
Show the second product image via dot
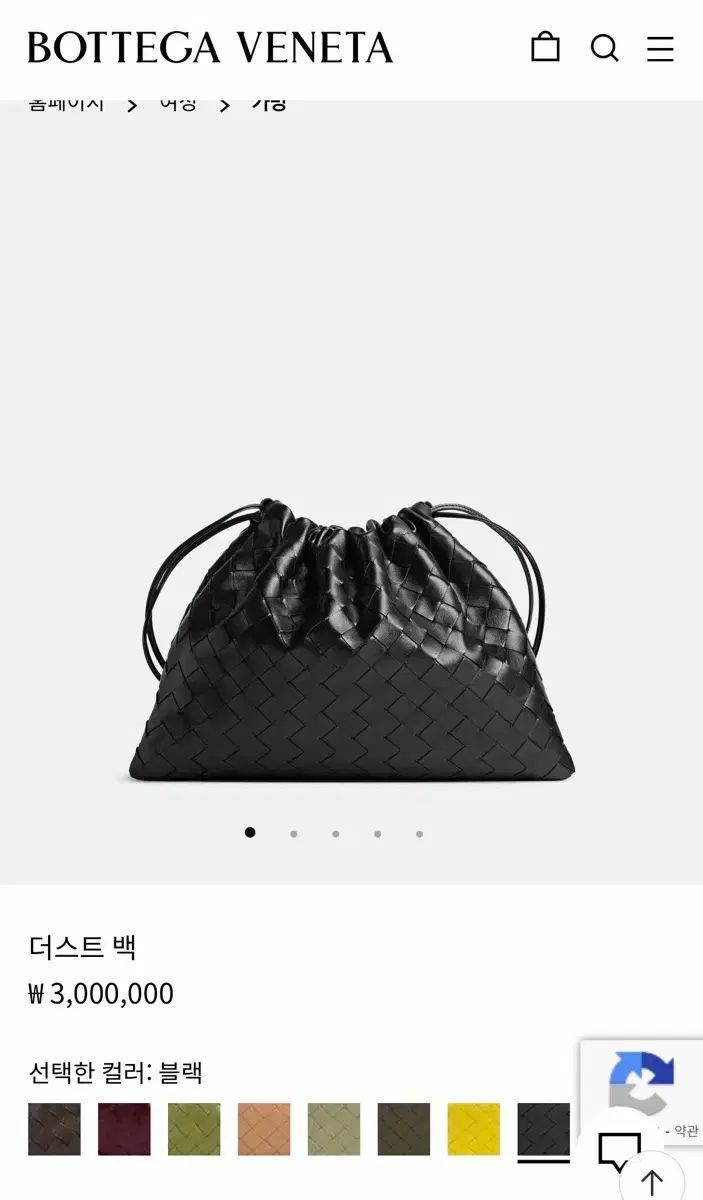click(x=294, y=833)
